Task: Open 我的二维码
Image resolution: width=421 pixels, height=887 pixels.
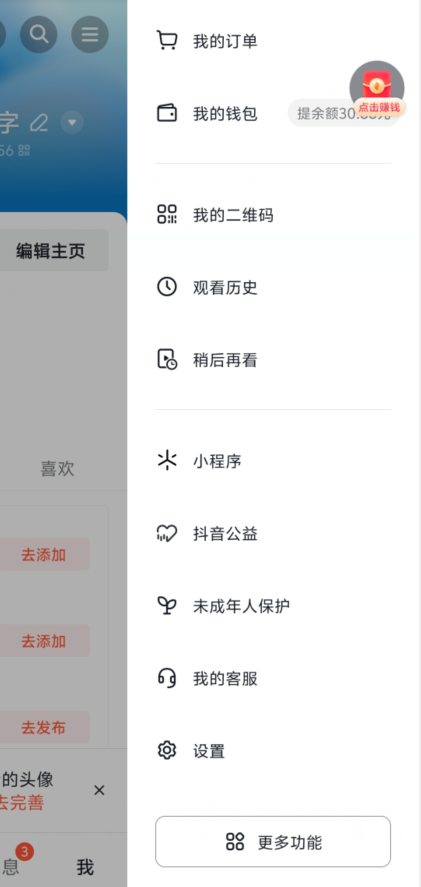Action: point(273,215)
